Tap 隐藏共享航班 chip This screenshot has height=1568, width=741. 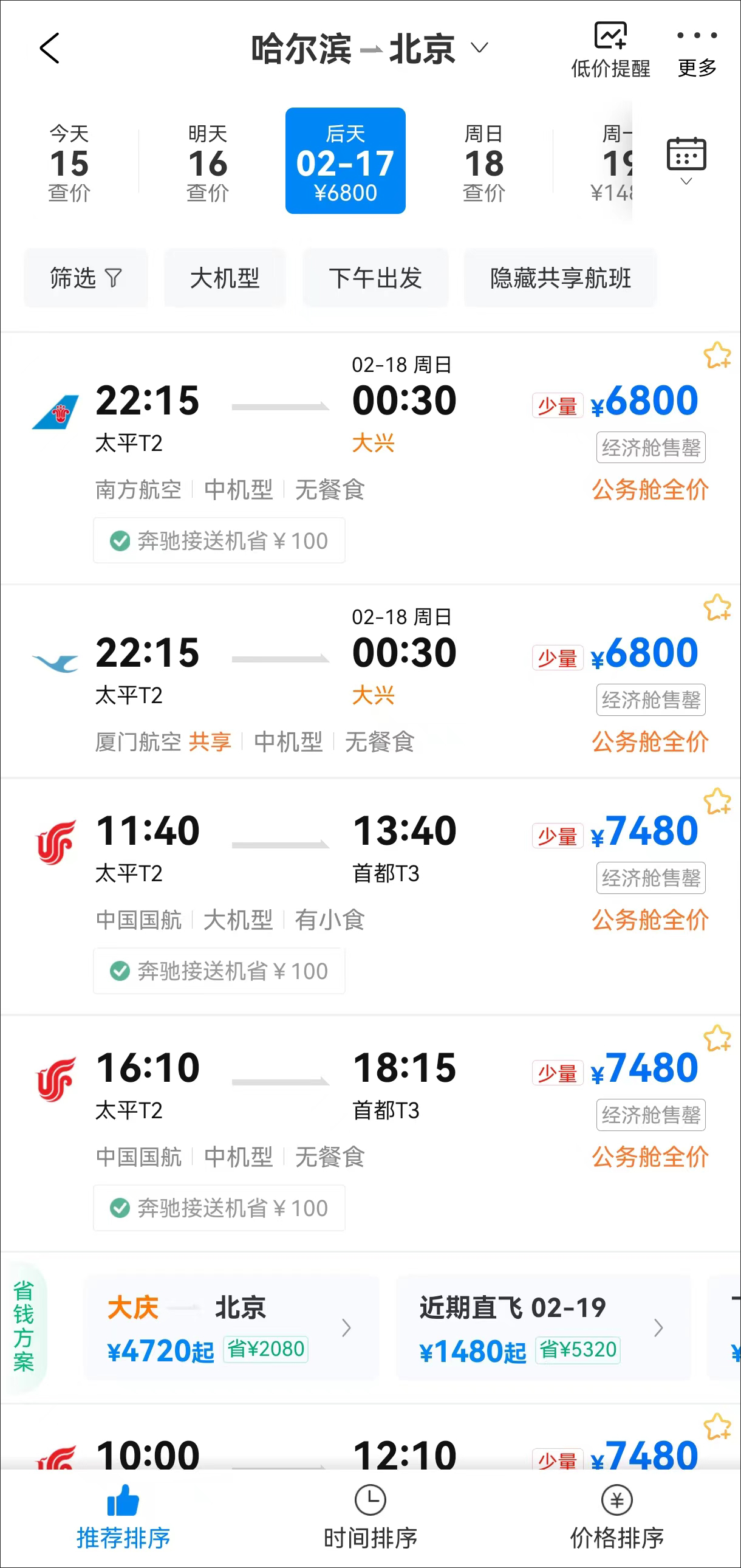561,278
